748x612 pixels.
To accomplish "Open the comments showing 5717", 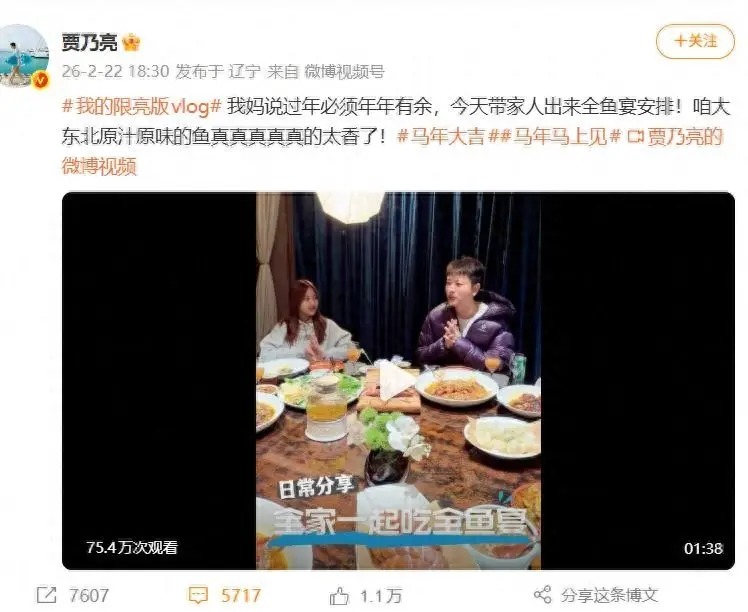I will pos(225,595).
